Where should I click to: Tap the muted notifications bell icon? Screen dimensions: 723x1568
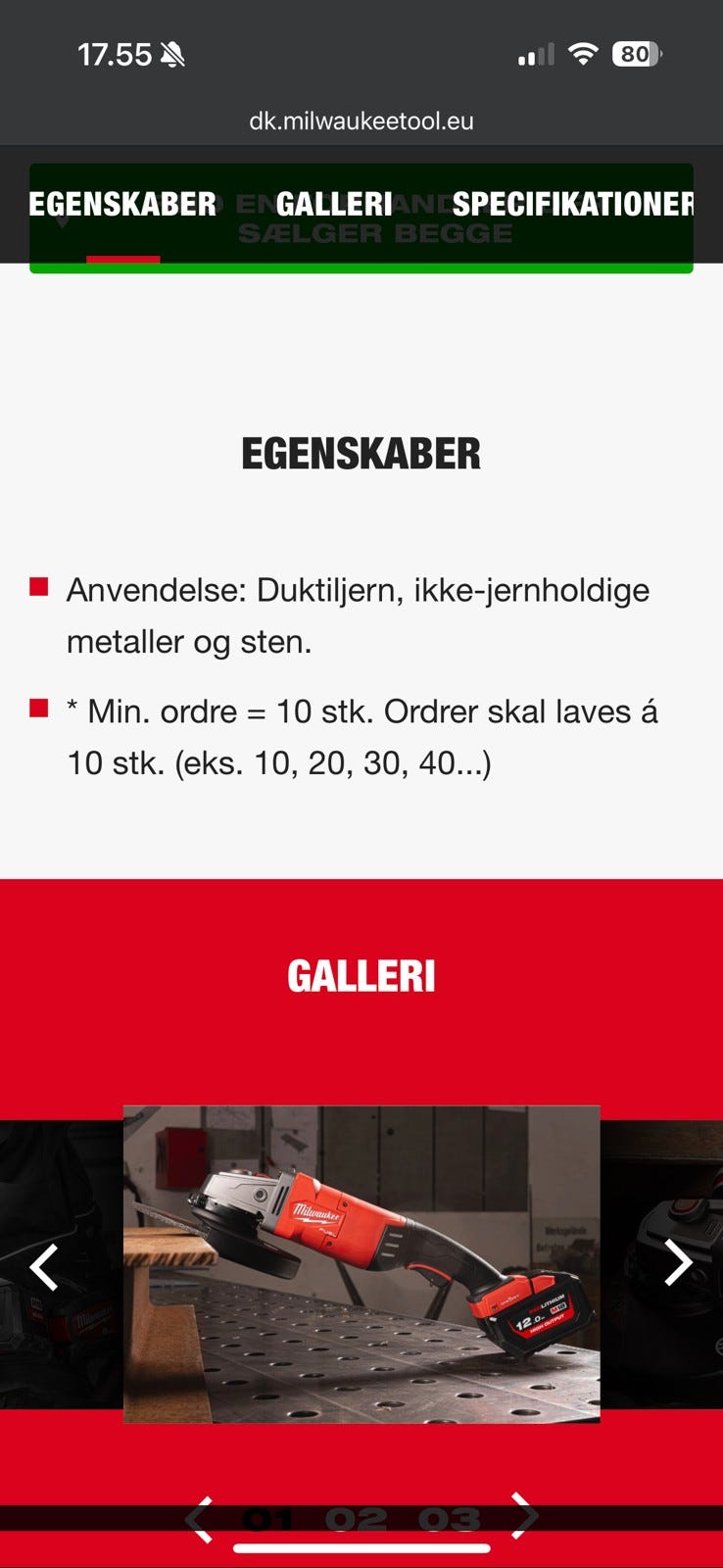[x=176, y=54]
